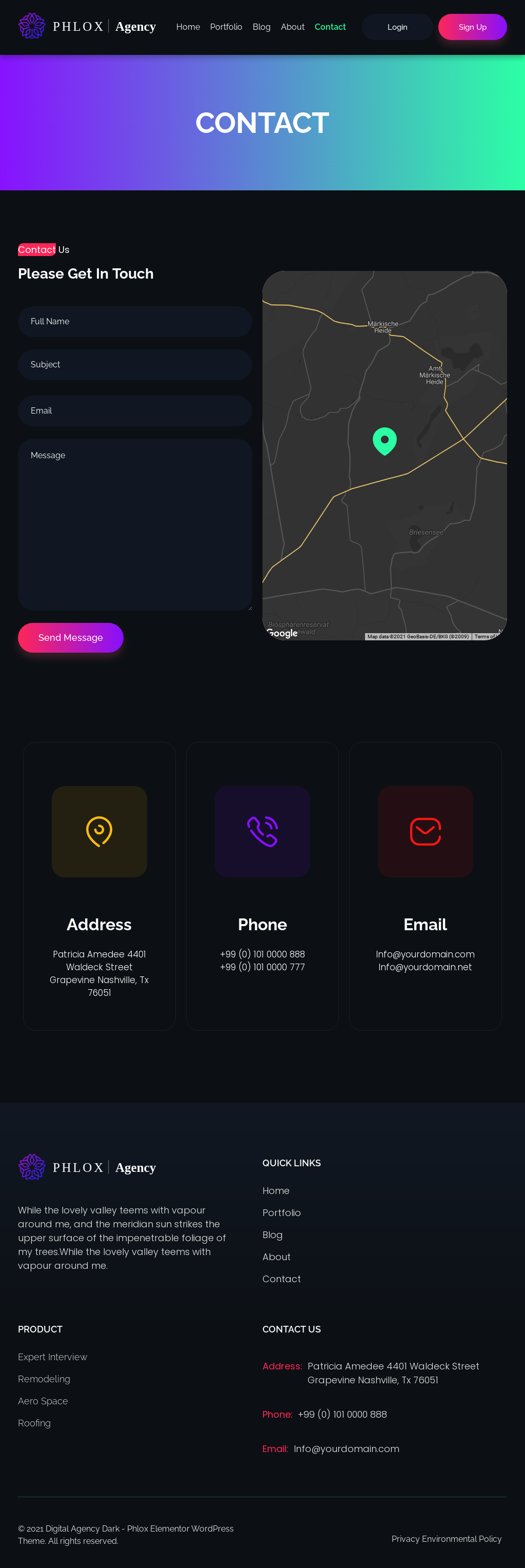This screenshot has height=1568, width=525.
Task: Open the Roofing product link
Action: pyautogui.click(x=34, y=1422)
